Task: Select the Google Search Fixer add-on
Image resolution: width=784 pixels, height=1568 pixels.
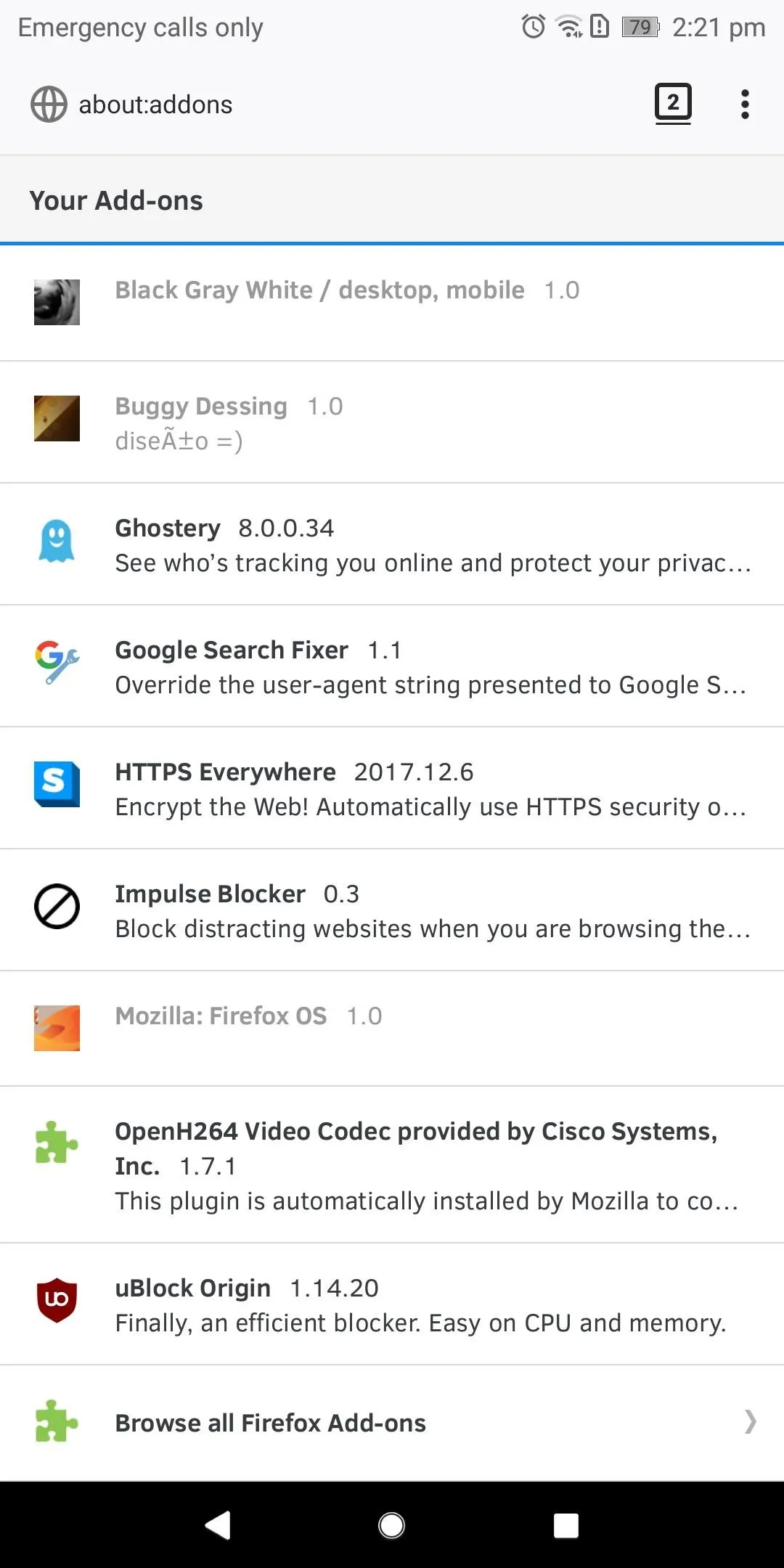Action: [392, 666]
